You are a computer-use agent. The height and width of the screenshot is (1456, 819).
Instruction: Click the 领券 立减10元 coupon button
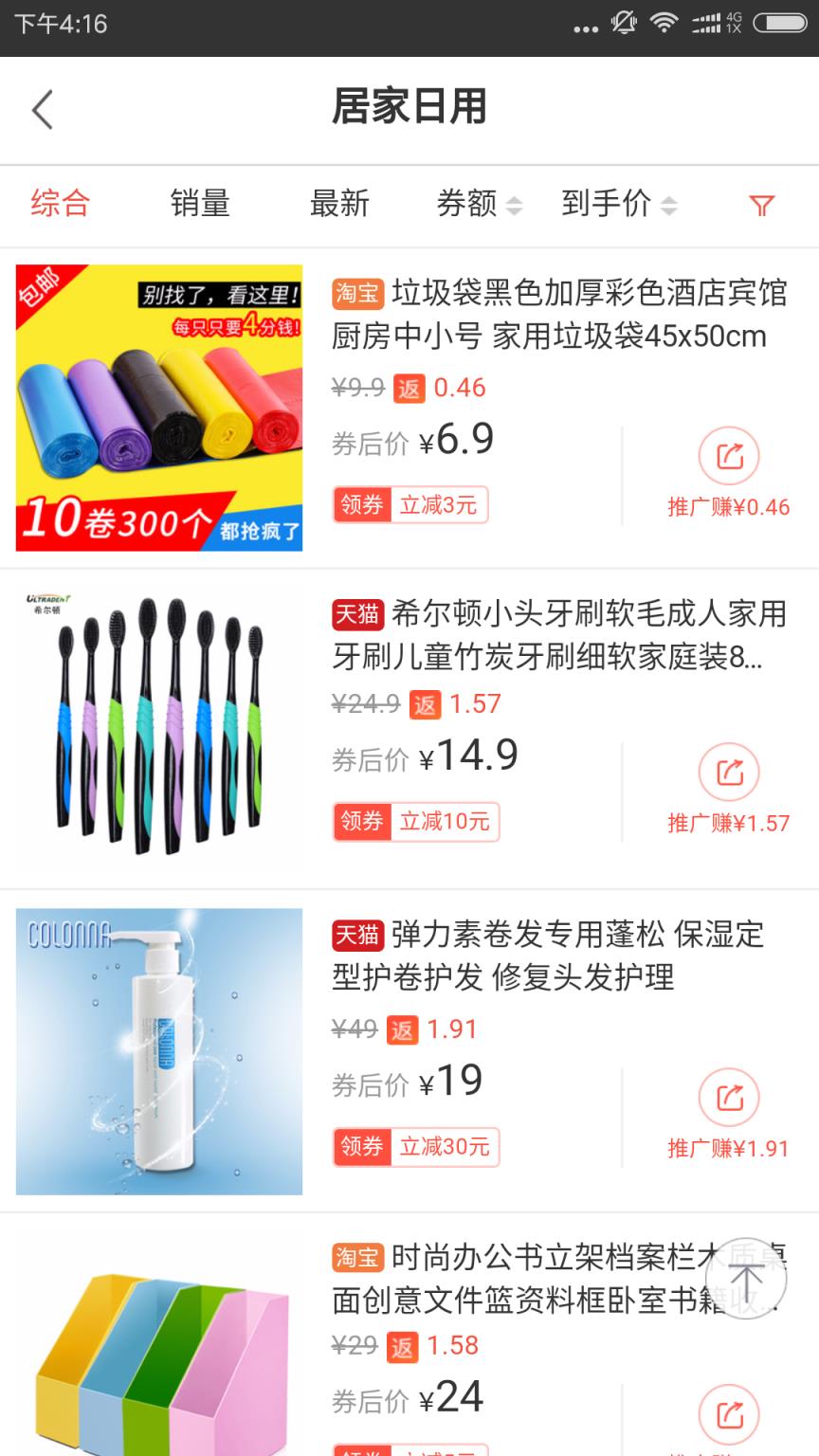click(415, 822)
